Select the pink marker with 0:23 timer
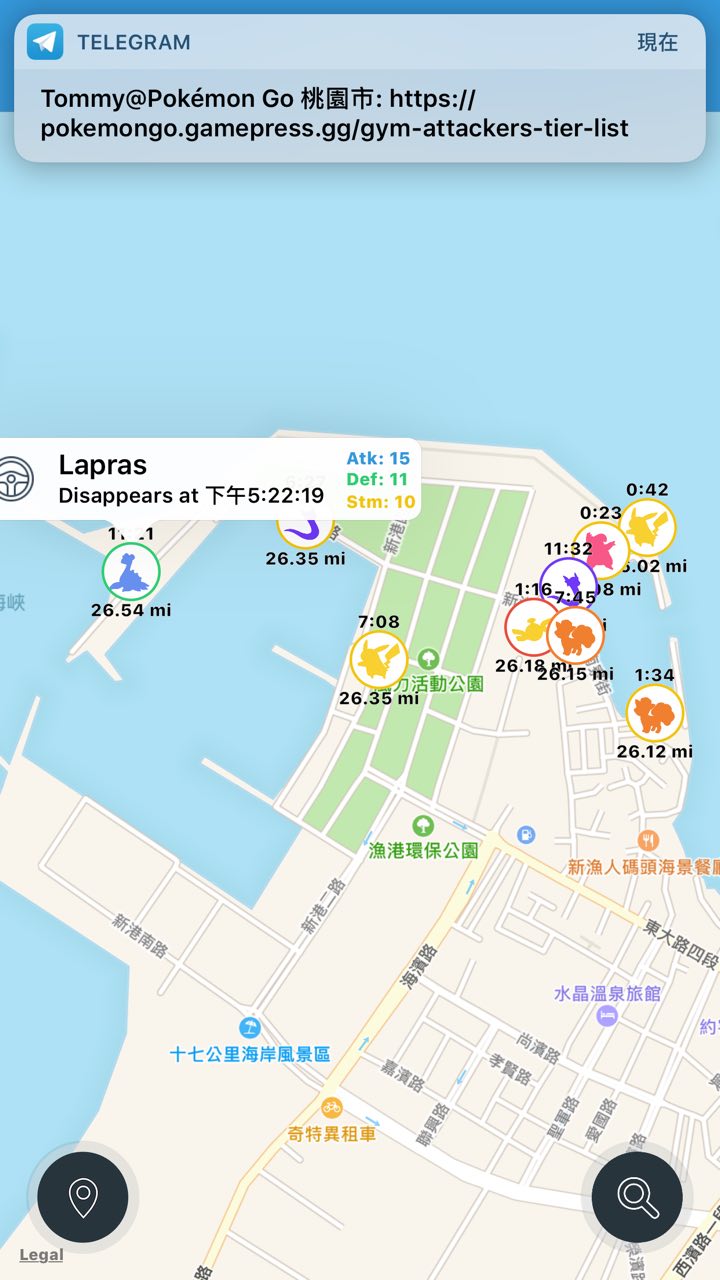Screen dimensions: 720x1280 pyautogui.click(x=600, y=550)
